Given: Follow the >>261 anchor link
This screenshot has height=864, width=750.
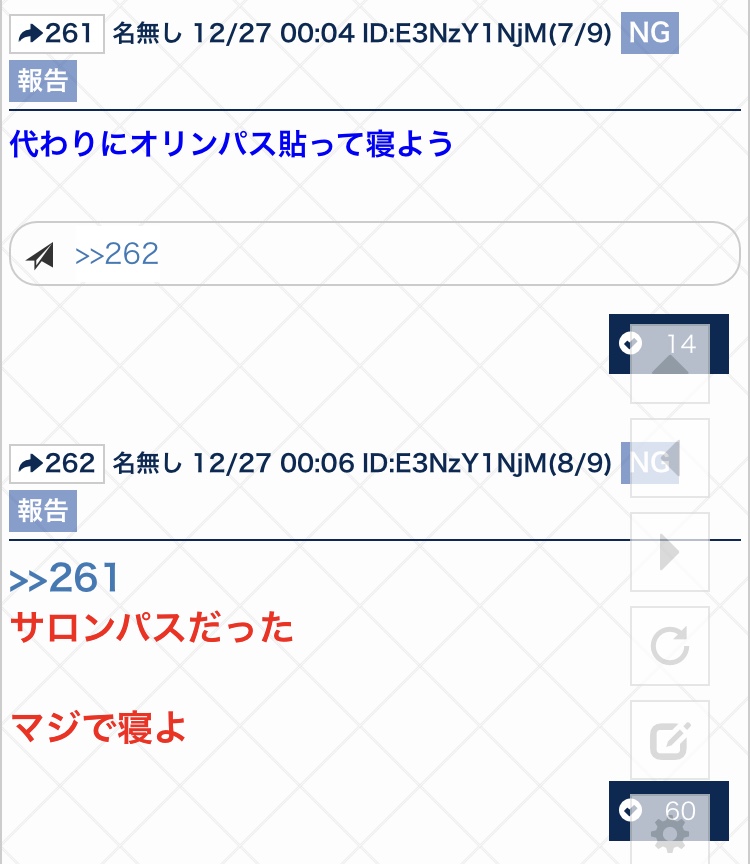Looking at the screenshot, I should 65,579.
